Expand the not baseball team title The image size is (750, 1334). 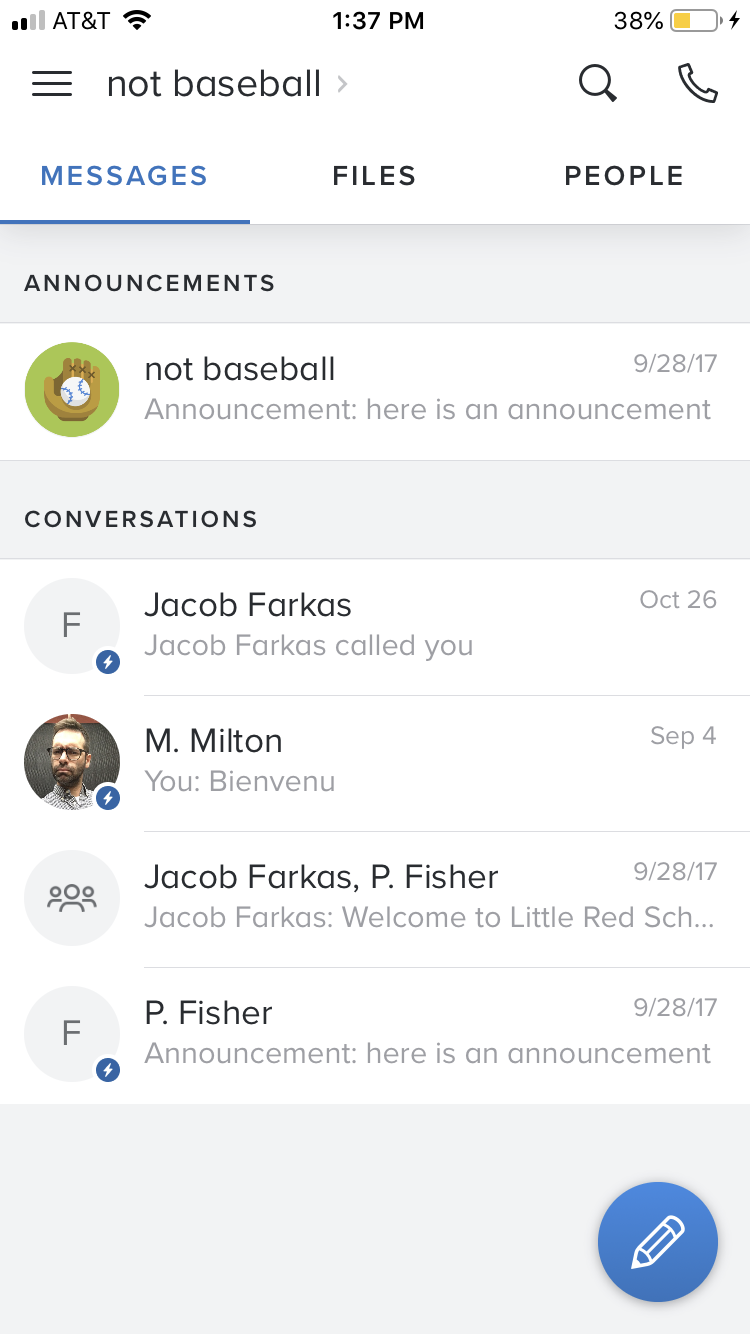[226, 84]
